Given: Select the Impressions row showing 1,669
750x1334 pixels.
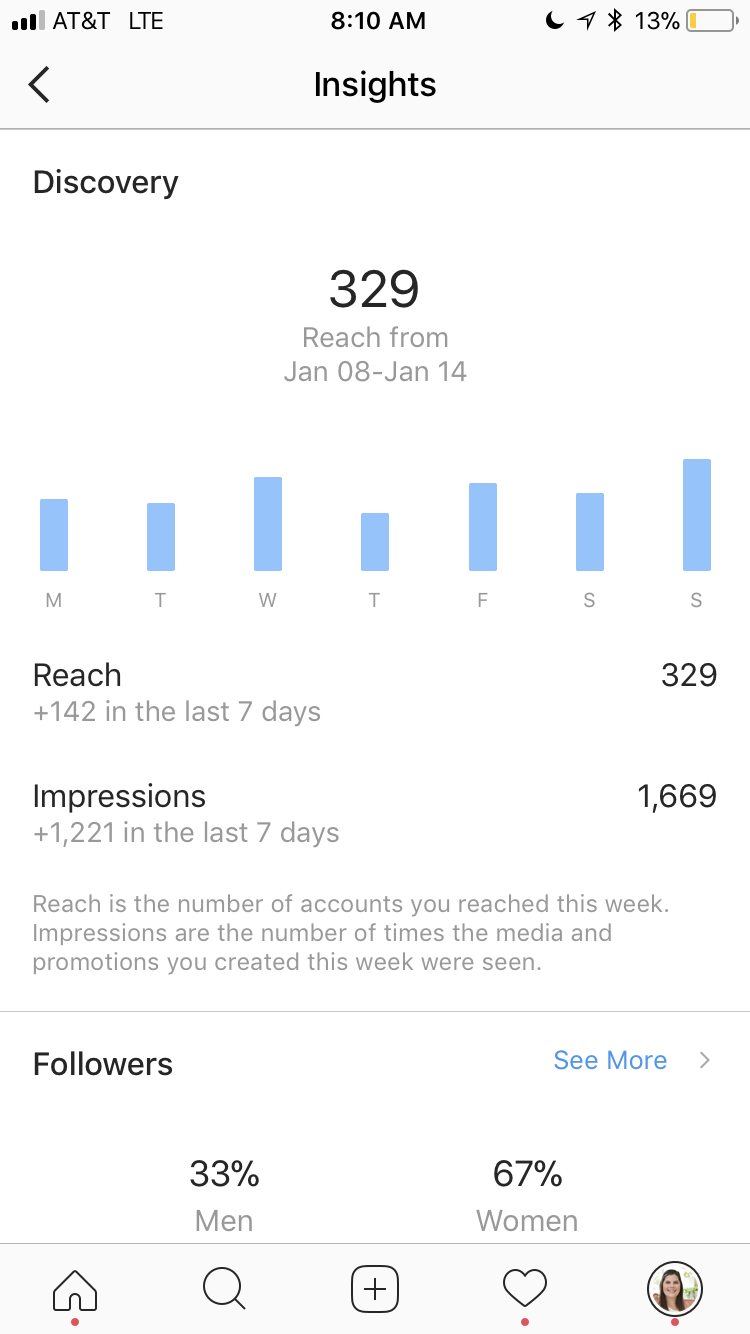Looking at the screenshot, I should point(375,813).
